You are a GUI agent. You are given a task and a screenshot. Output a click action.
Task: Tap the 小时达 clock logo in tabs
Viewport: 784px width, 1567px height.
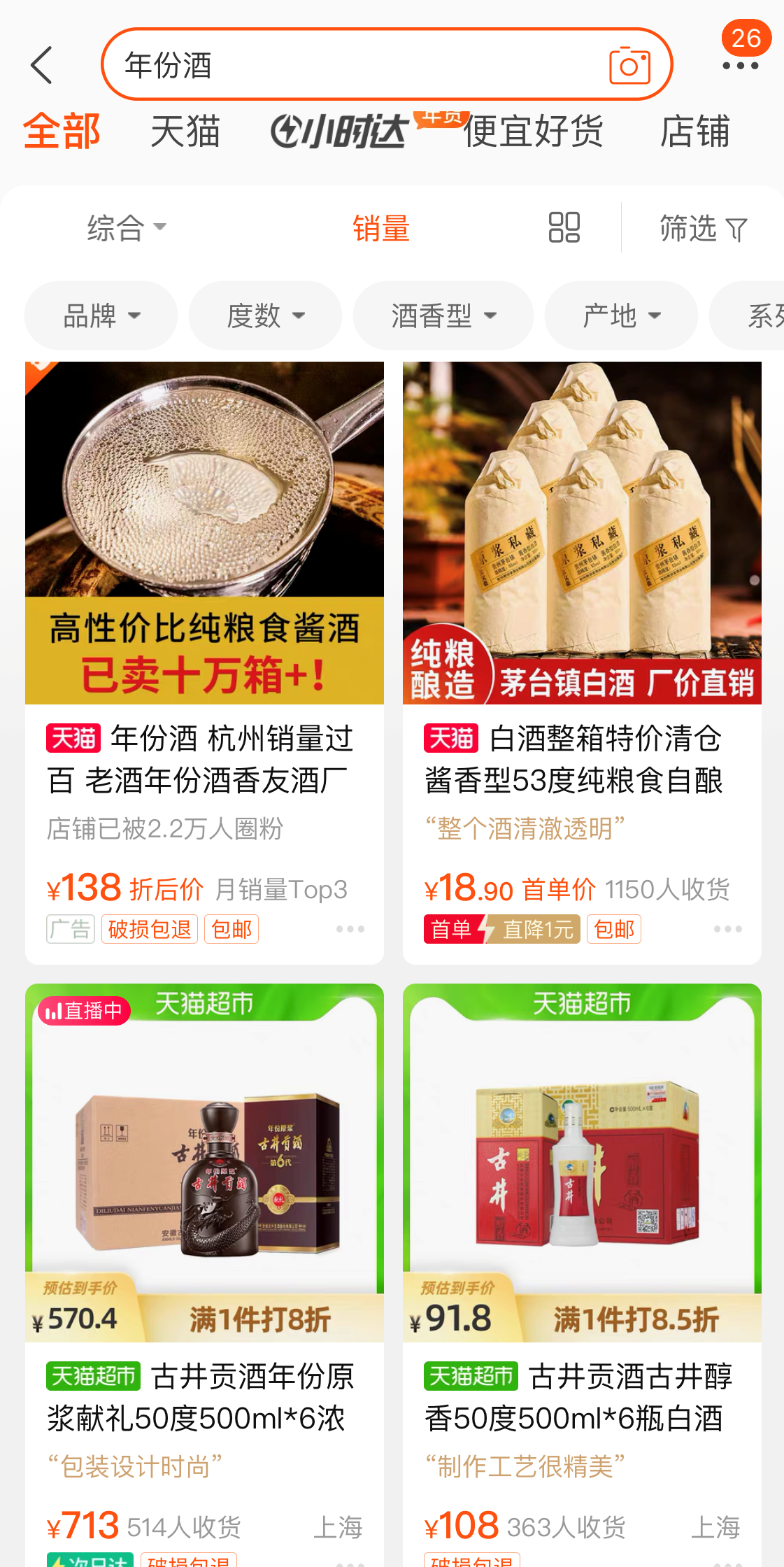click(x=285, y=131)
